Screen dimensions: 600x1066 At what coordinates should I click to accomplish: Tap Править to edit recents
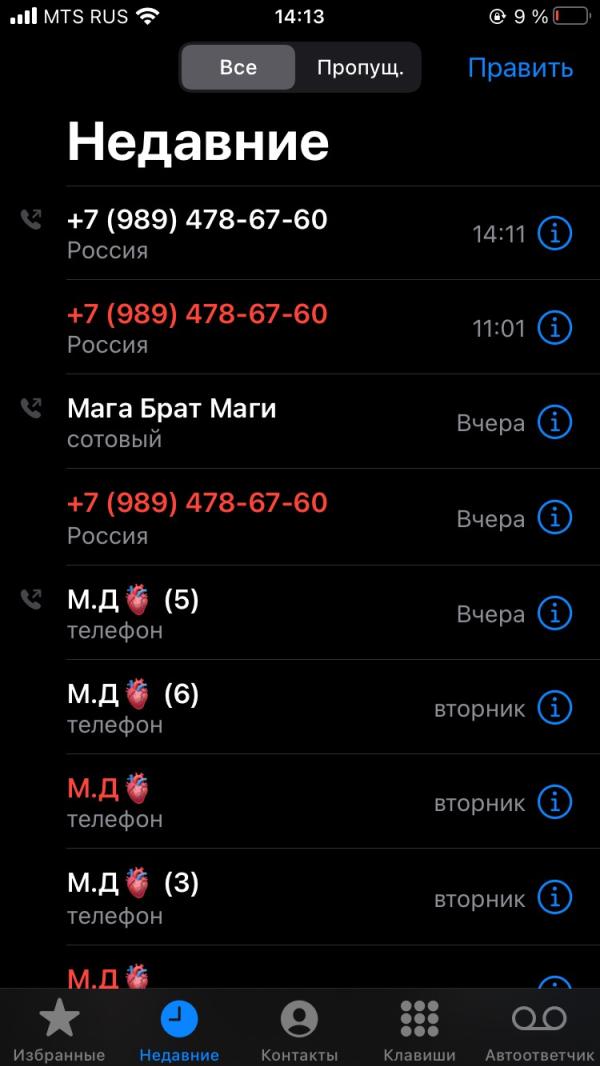520,68
